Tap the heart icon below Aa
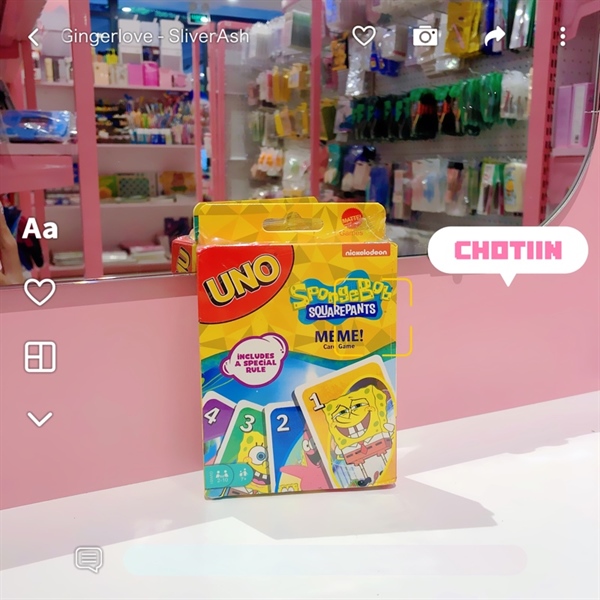This screenshot has height=600, width=600. point(40,292)
